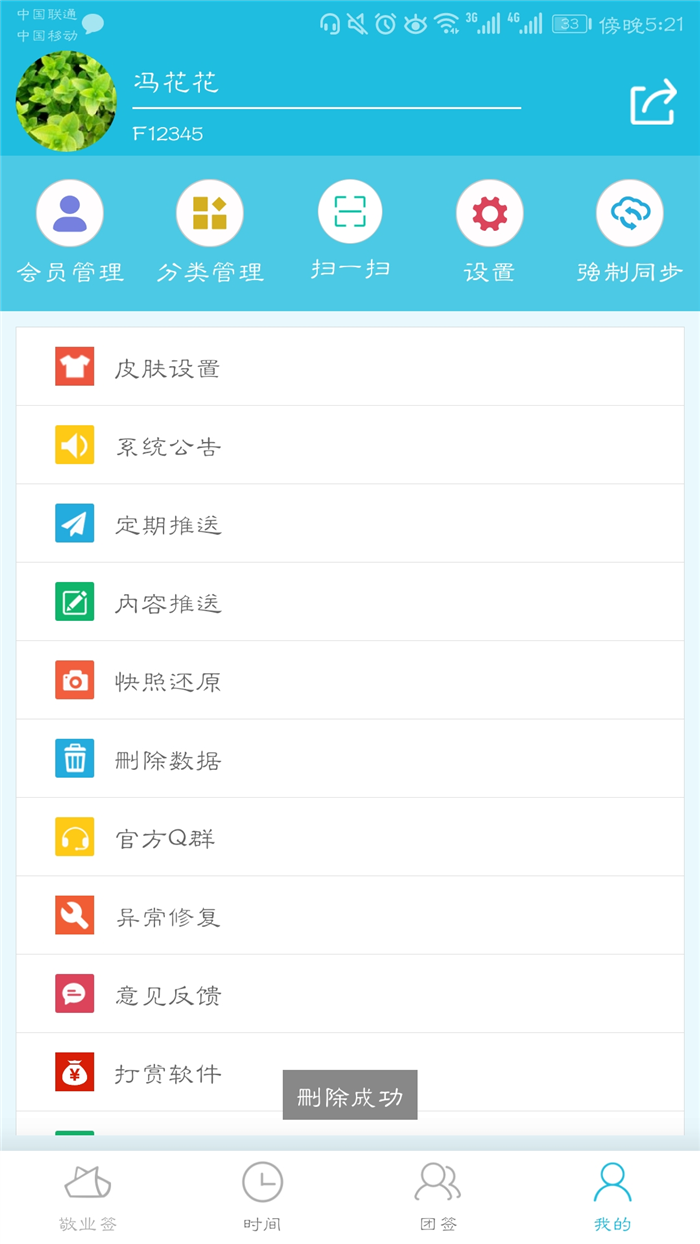The image size is (700, 1244).
Task: Select the 我的 tab
Action: click(x=612, y=1197)
